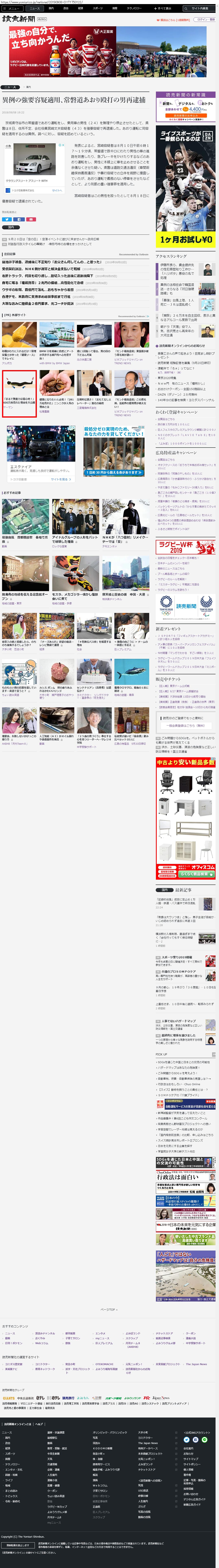The height and width of the screenshot is (1568, 219).
Task: Send the article by mail icon
Action: pyautogui.click(x=31, y=219)
